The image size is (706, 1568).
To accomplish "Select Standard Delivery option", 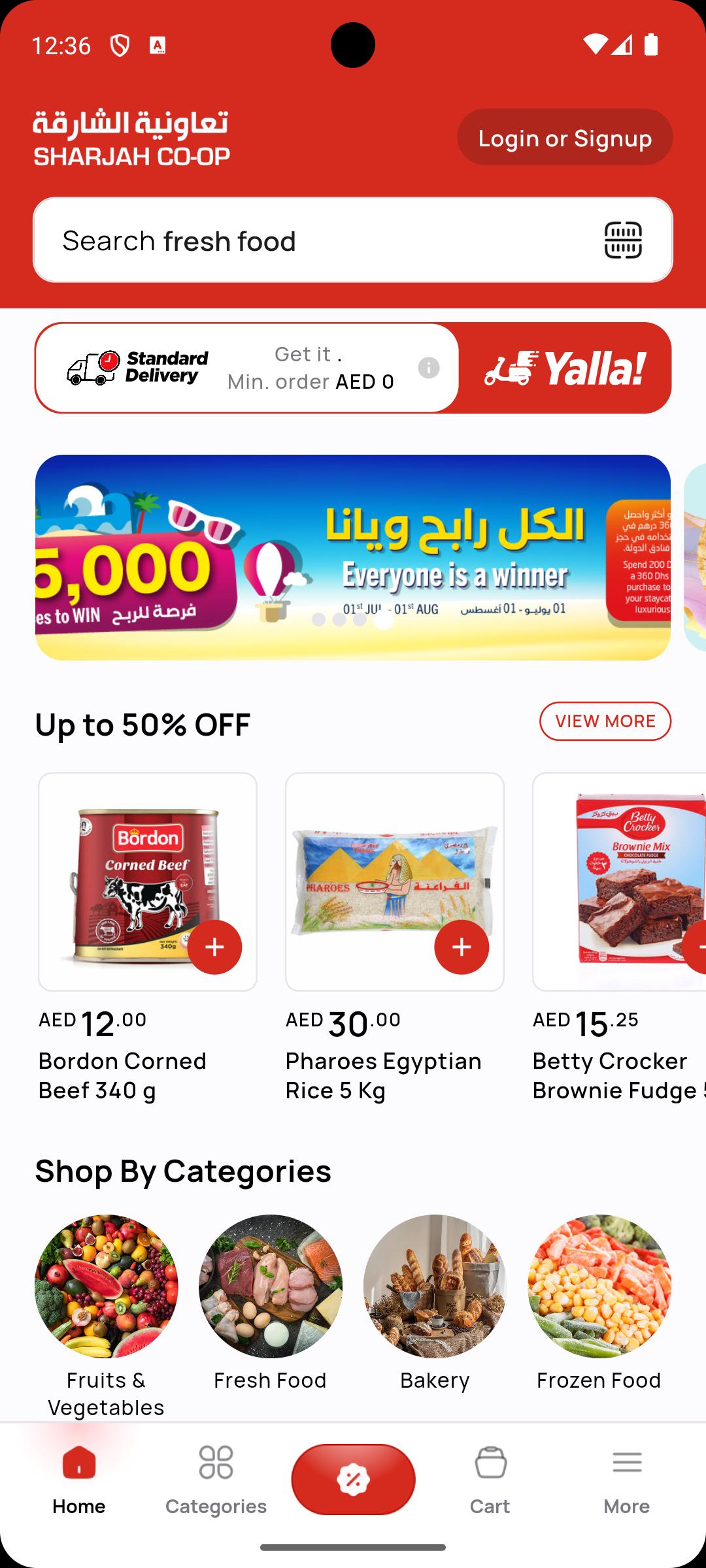I will point(247,368).
